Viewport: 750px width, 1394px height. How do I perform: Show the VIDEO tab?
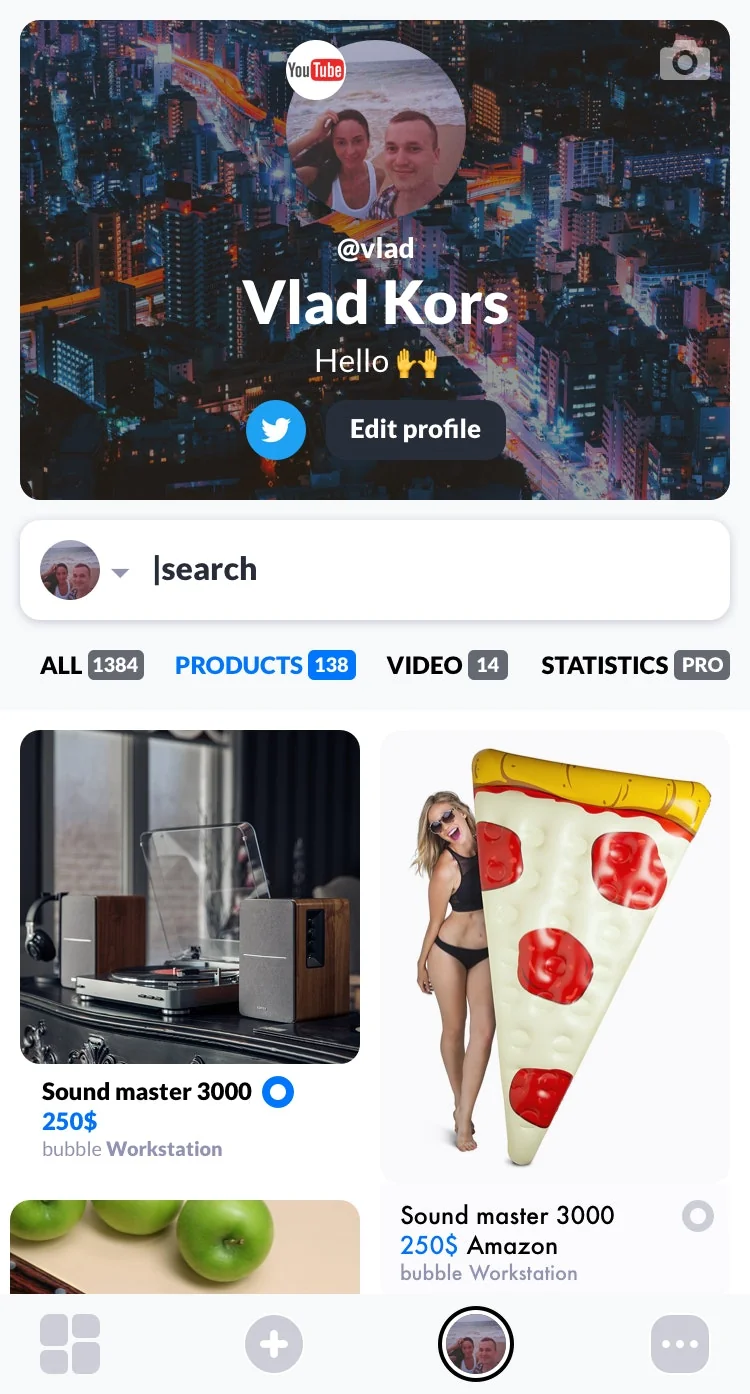click(x=447, y=665)
